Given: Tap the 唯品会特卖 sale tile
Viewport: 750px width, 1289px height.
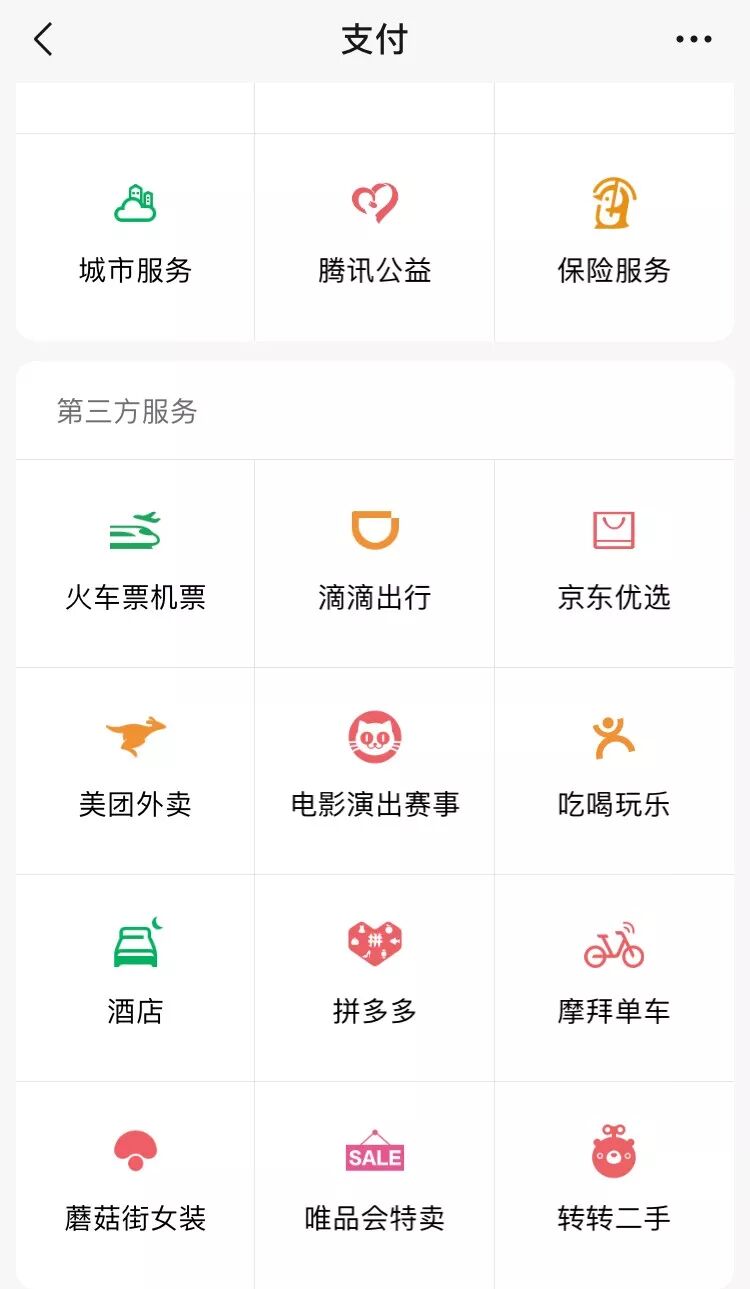Looking at the screenshot, I should click(x=374, y=1184).
